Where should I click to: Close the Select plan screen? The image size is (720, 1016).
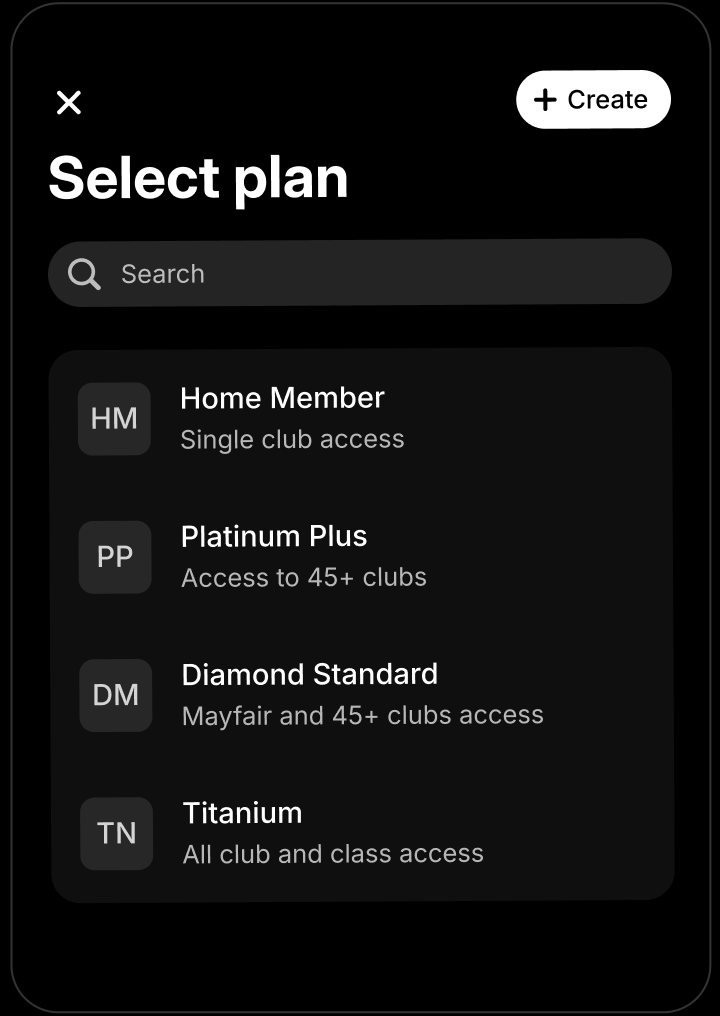pyautogui.click(x=69, y=102)
